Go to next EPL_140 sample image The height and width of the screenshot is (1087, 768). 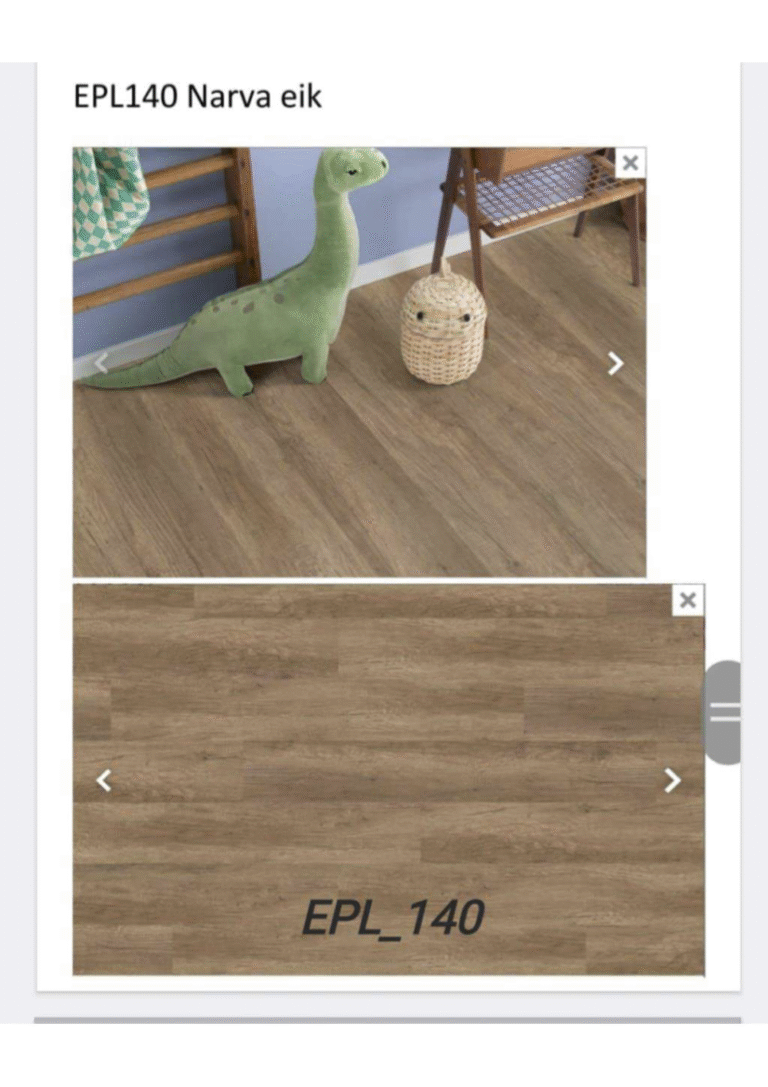(x=672, y=781)
